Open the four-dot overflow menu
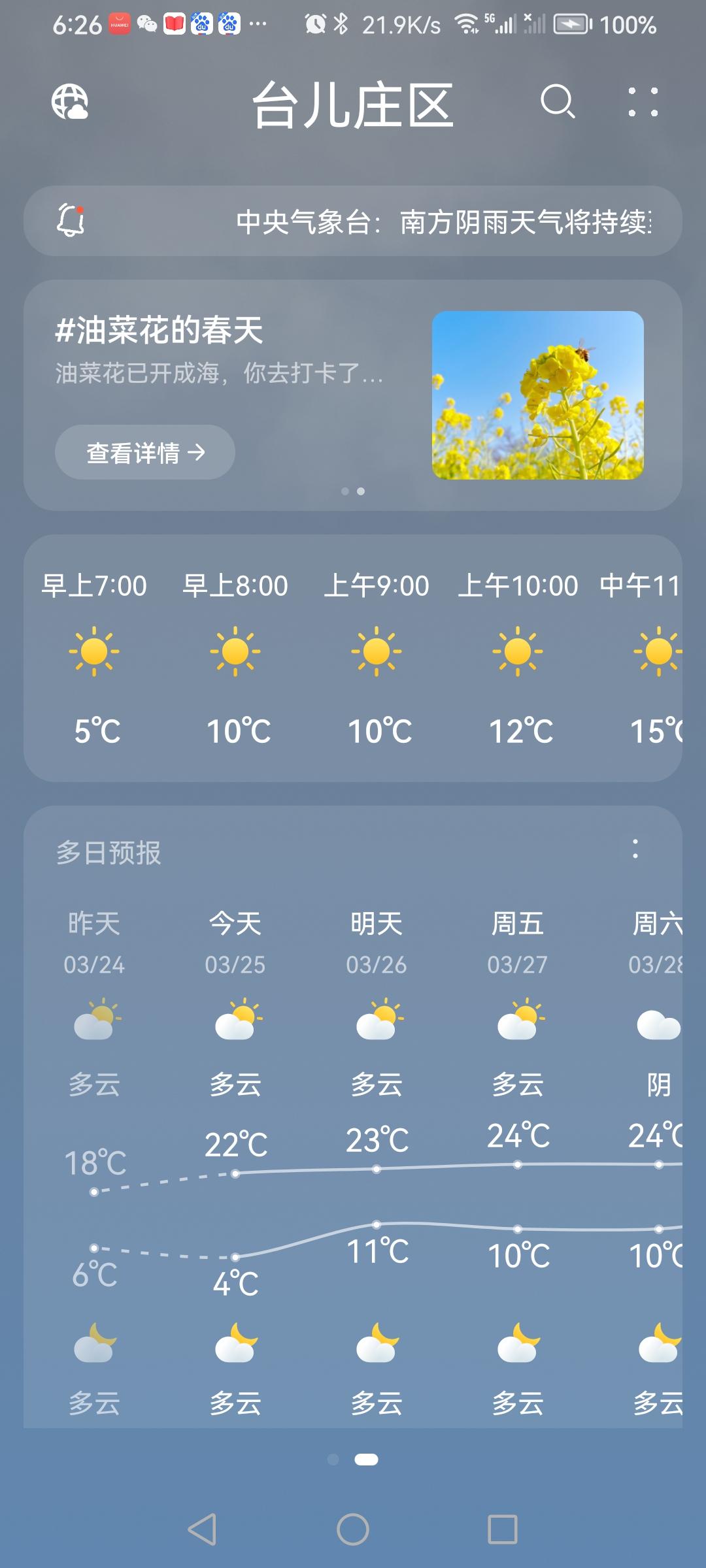Screen dimensions: 706x1568 (x=644, y=103)
